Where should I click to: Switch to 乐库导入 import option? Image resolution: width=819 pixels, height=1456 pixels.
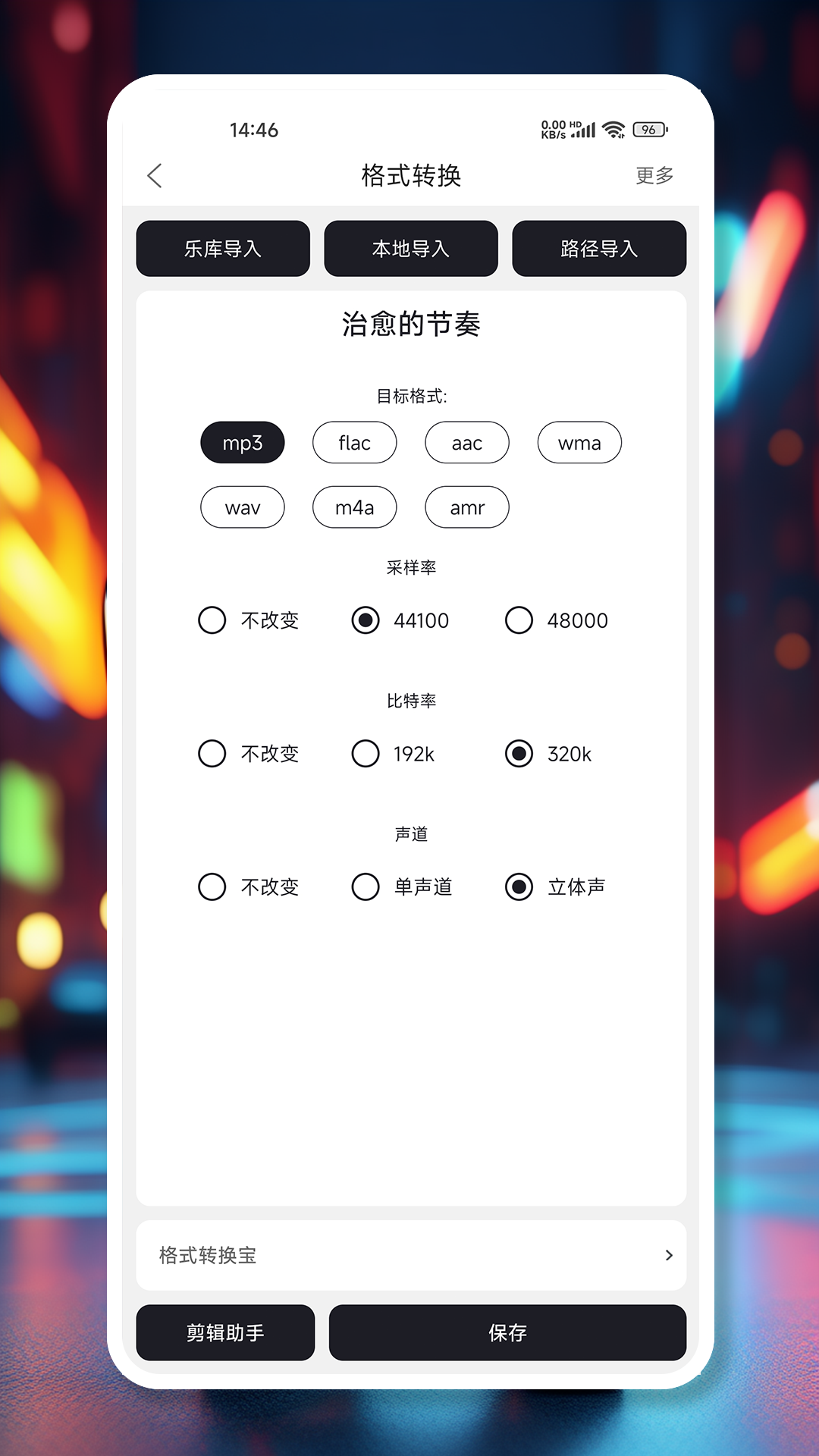pyautogui.click(x=222, y=248)
